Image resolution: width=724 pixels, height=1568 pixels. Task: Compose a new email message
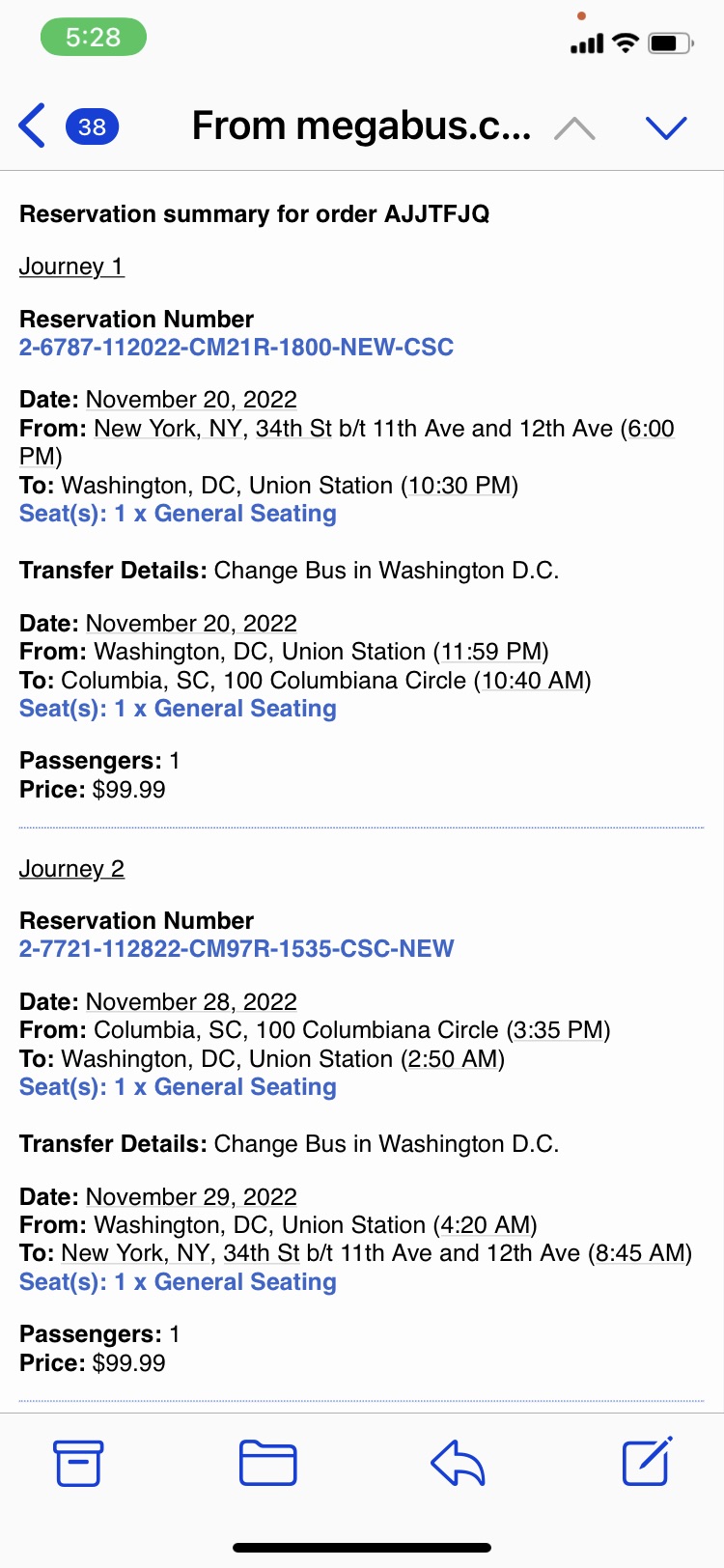click(645, 1462)
